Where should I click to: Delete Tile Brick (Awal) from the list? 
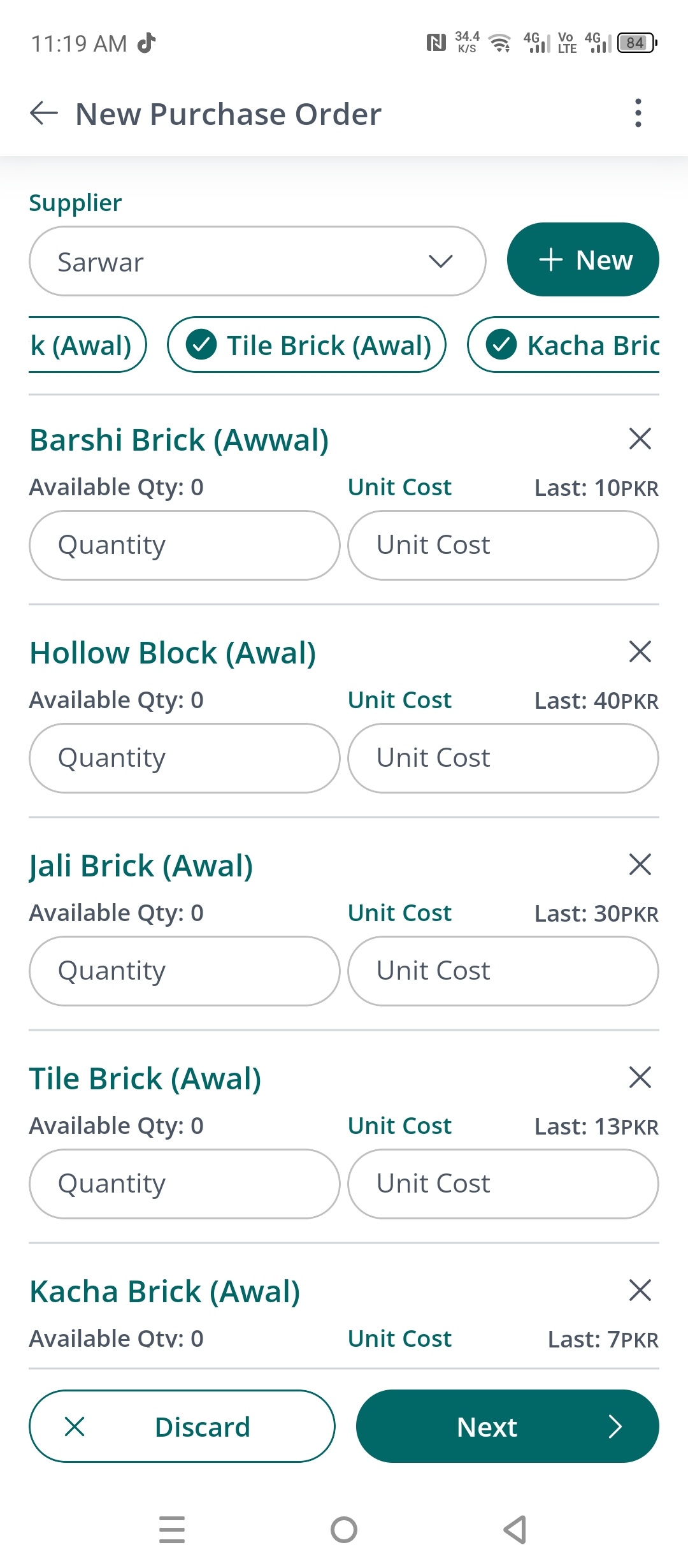tap(640, 1077)
